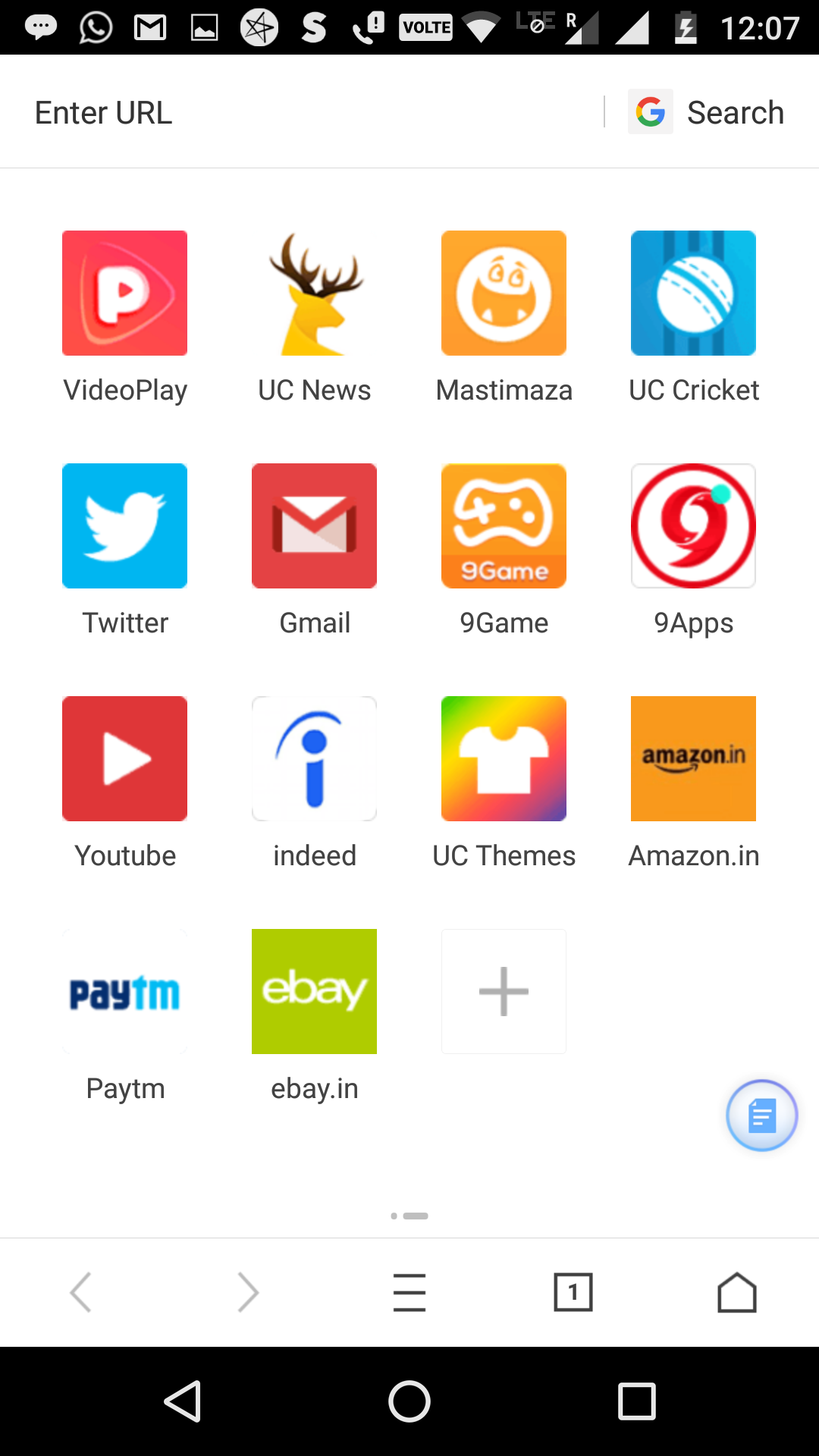Open UC Themes
This screenshot has width=819, height=1456.
coord(504,759)
